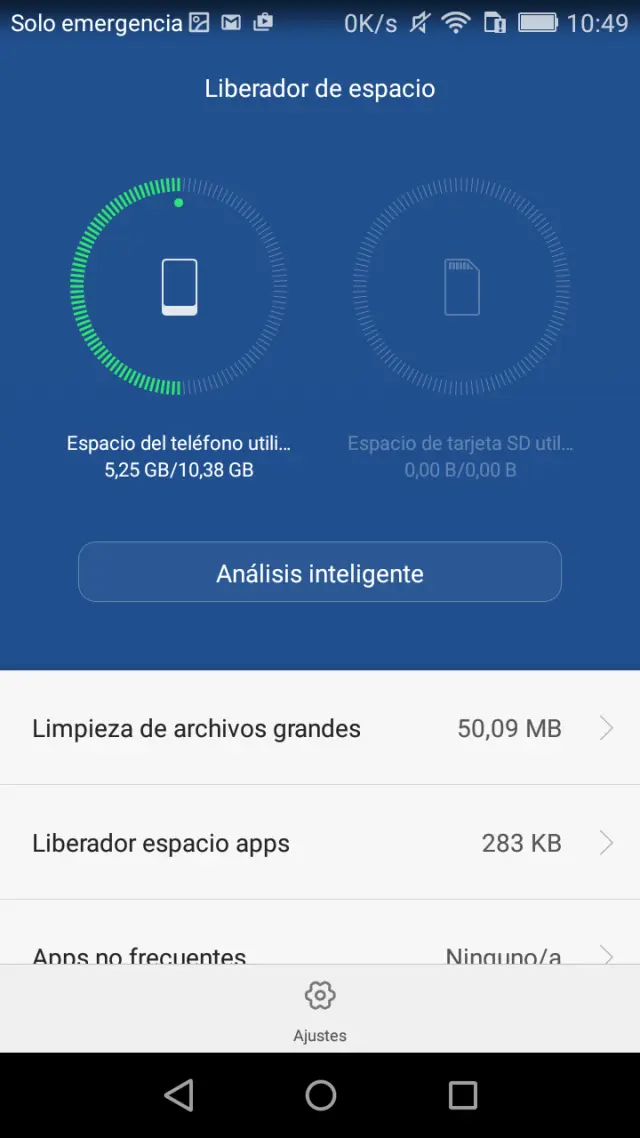Open Ajustes gear at the bottom
640x1138 pixels.
coord(320,1008)
